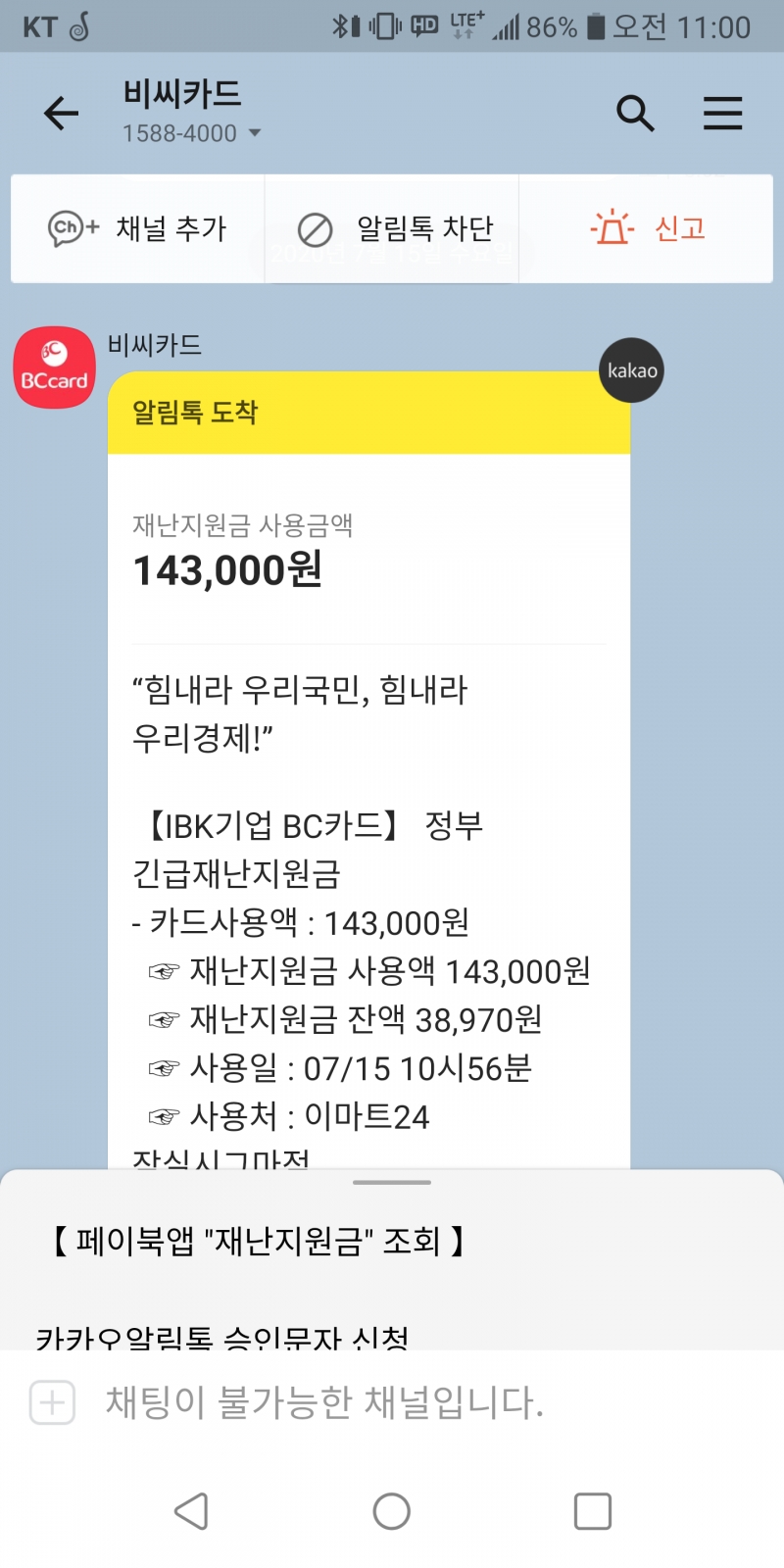The image size is (784, 1568).
Task: Block notifications with 알림톡 차단
Action: 392,229
